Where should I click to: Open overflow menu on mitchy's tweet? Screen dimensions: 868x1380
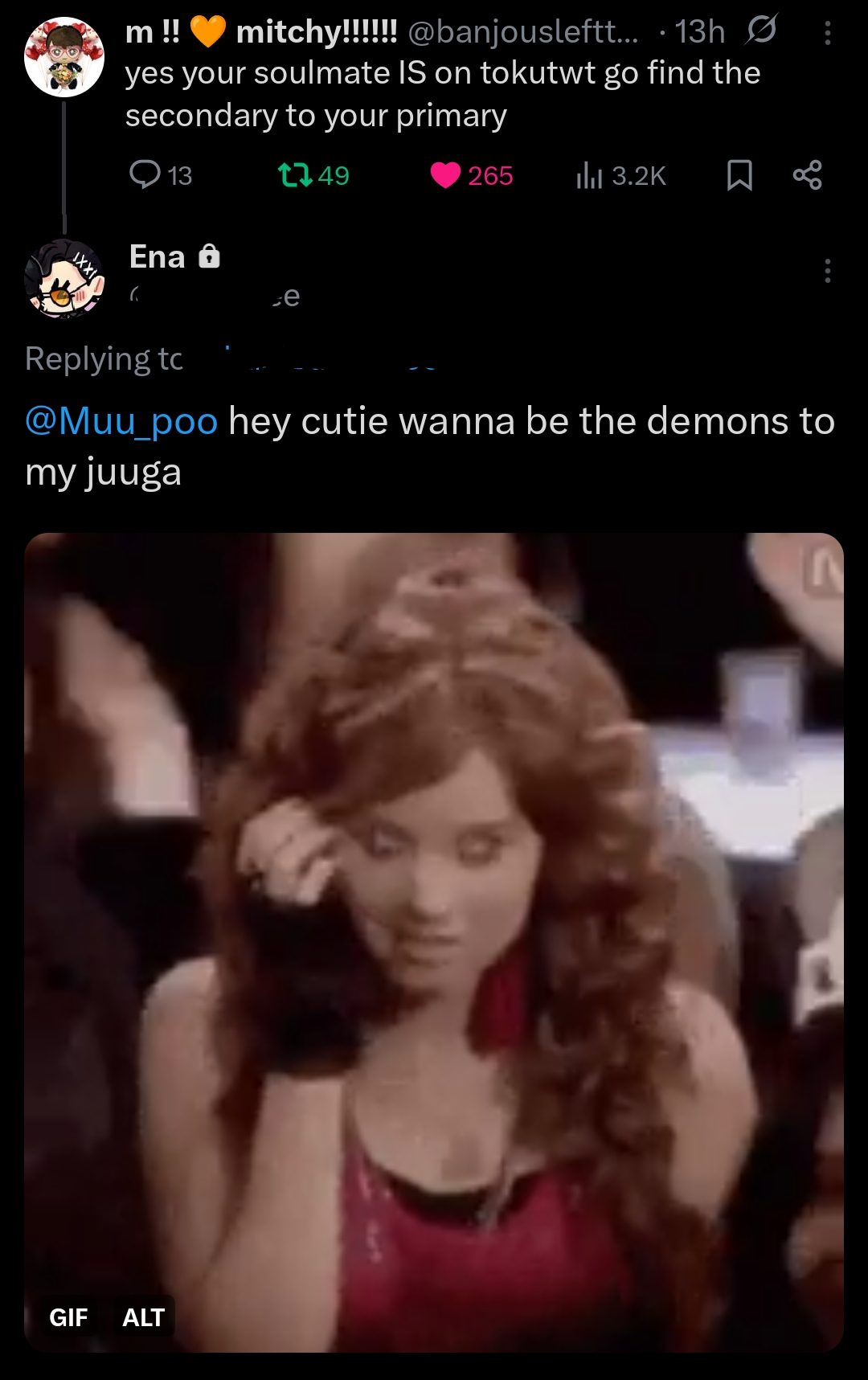pos(827,33)
